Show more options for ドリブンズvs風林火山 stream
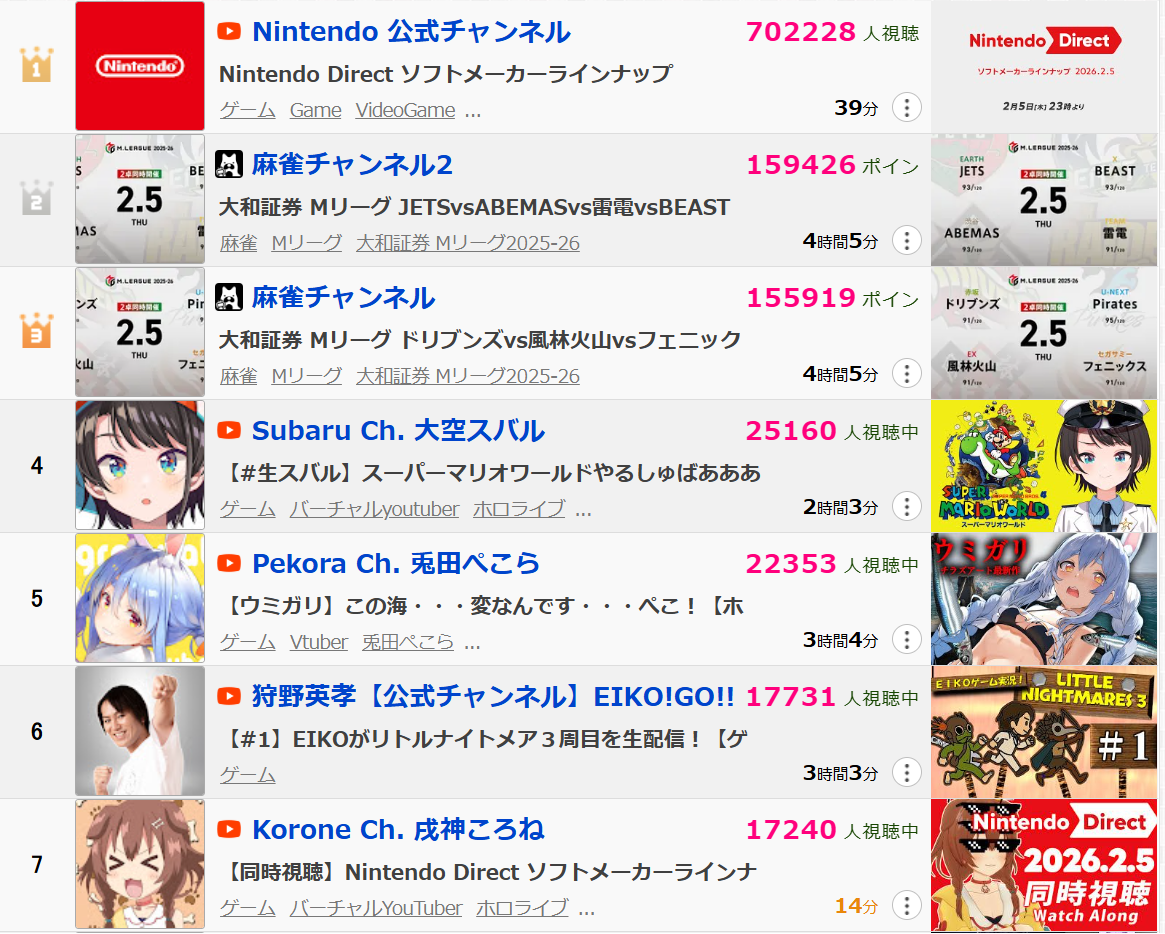The height and width of the screenshot is (934, 1165). tap(906, 374)
